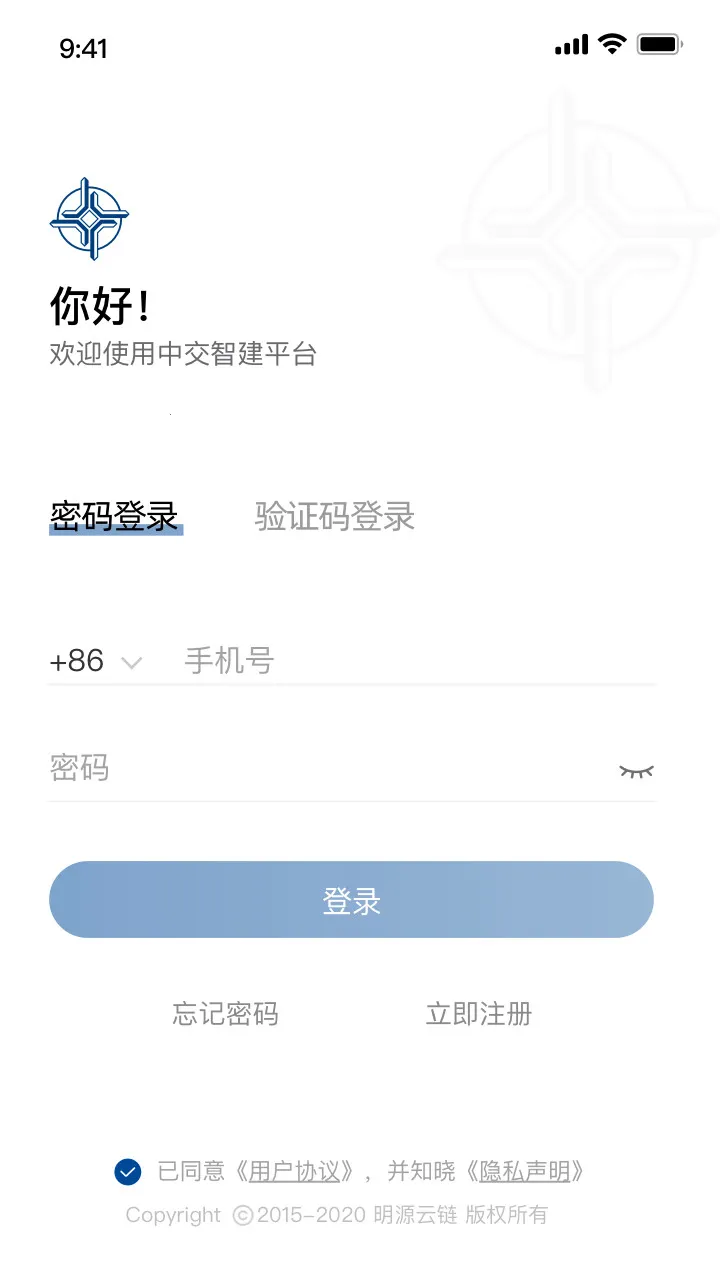Expand the +86 country code dropdown
The image size is (720, 1280).
96,661
